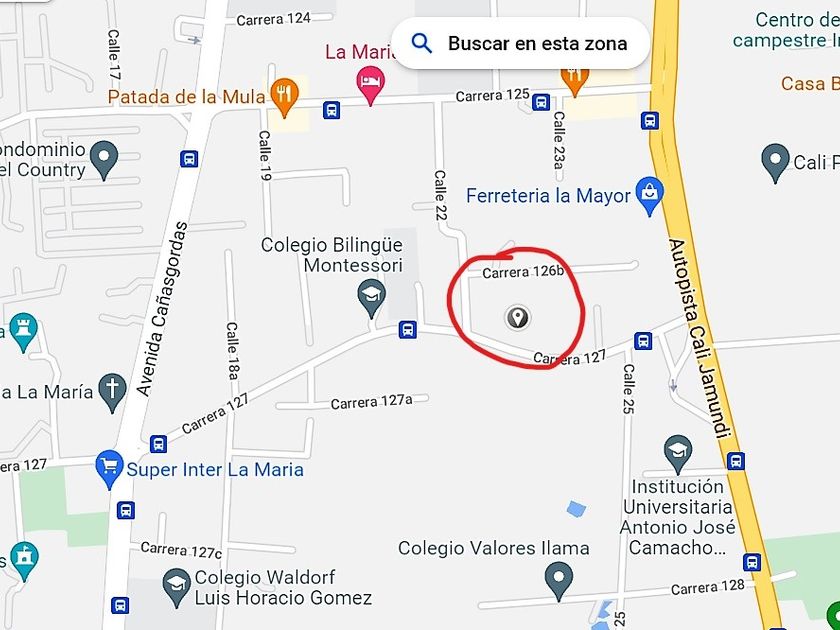Select Colegio Valores Ilama marker

(558, 577)
